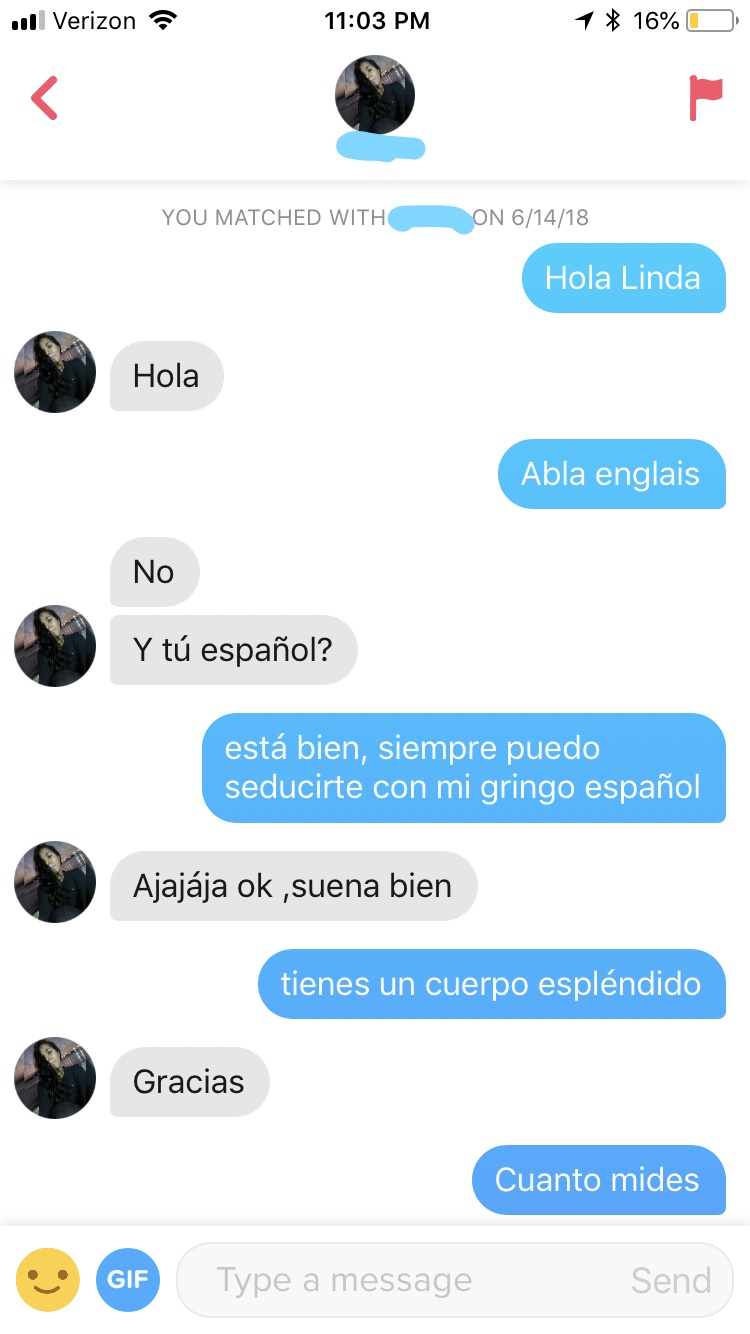750x1334 pixels.
Task: Open the match's profile photo in header
Action: 374,96
